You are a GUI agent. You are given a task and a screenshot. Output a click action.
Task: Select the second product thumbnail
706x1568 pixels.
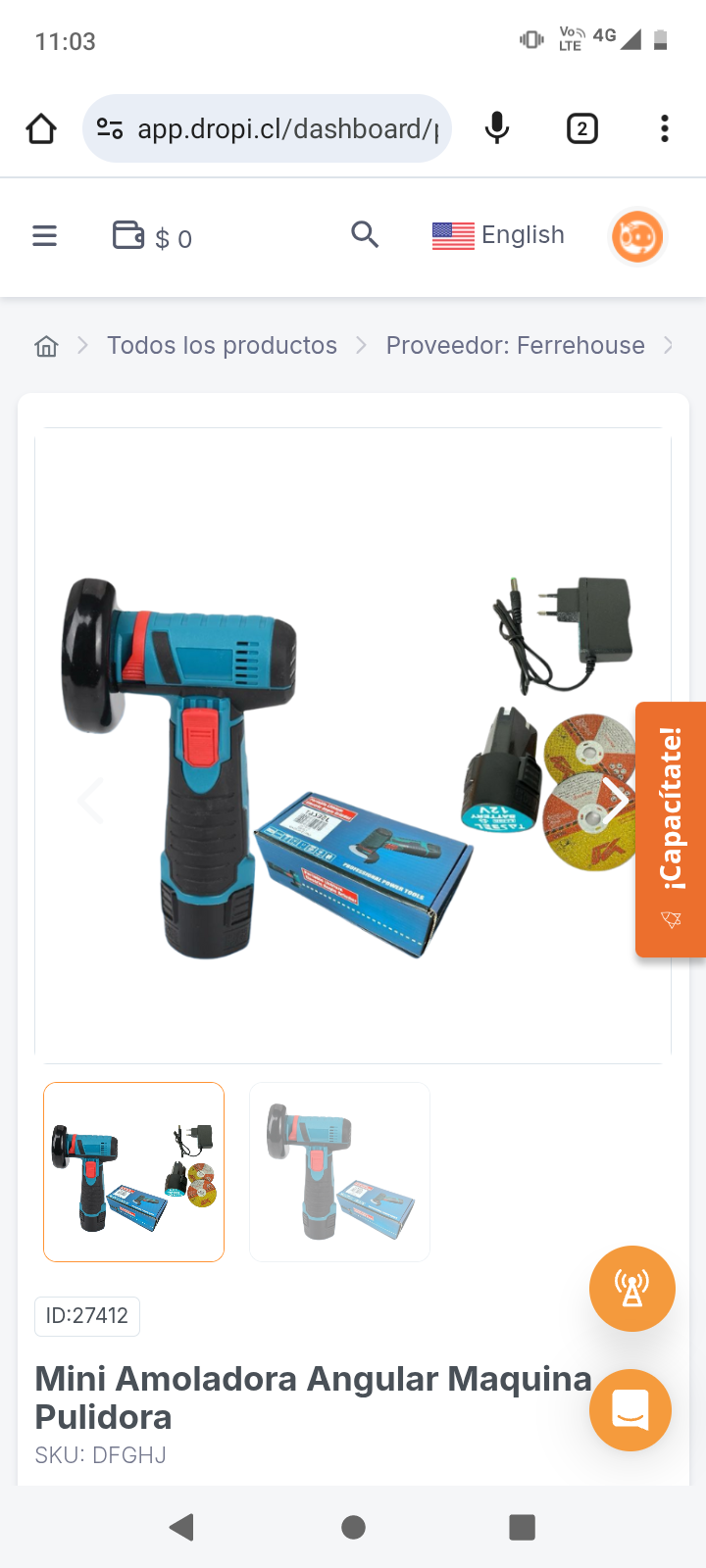point(339,1171)
